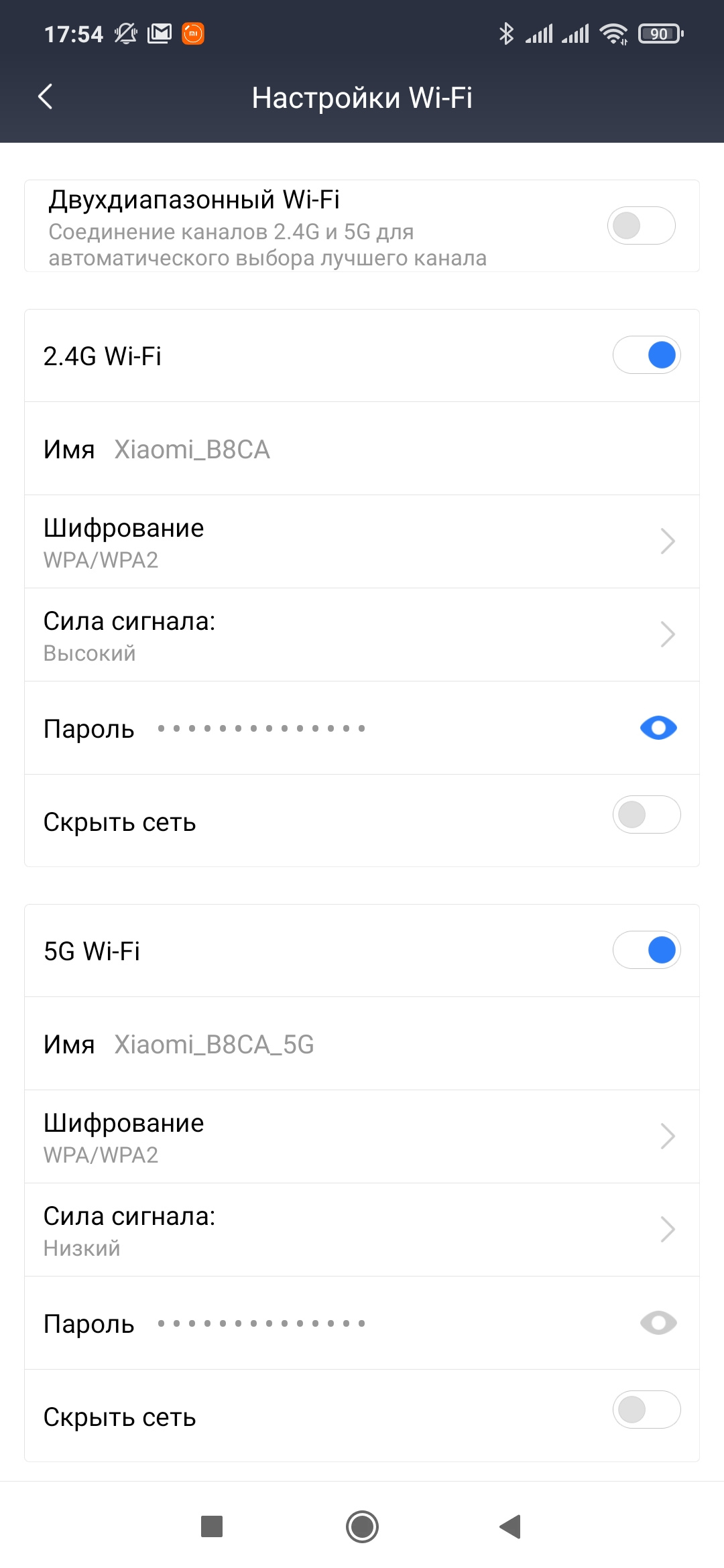The width and height of the screenshot is (724, 1568).
Task: Turn off 5G Wi-Fi
Action: tap(646, 950)
